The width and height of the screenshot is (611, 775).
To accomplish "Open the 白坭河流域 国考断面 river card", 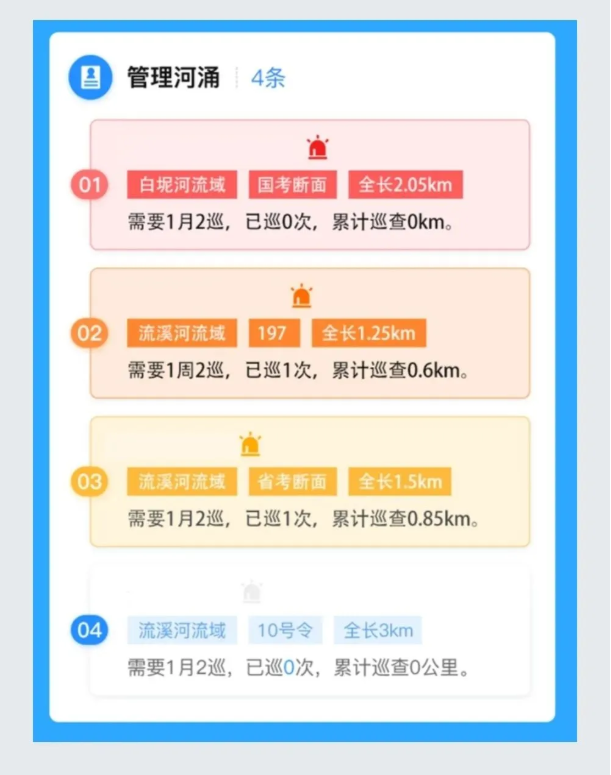I will point(310,185).
